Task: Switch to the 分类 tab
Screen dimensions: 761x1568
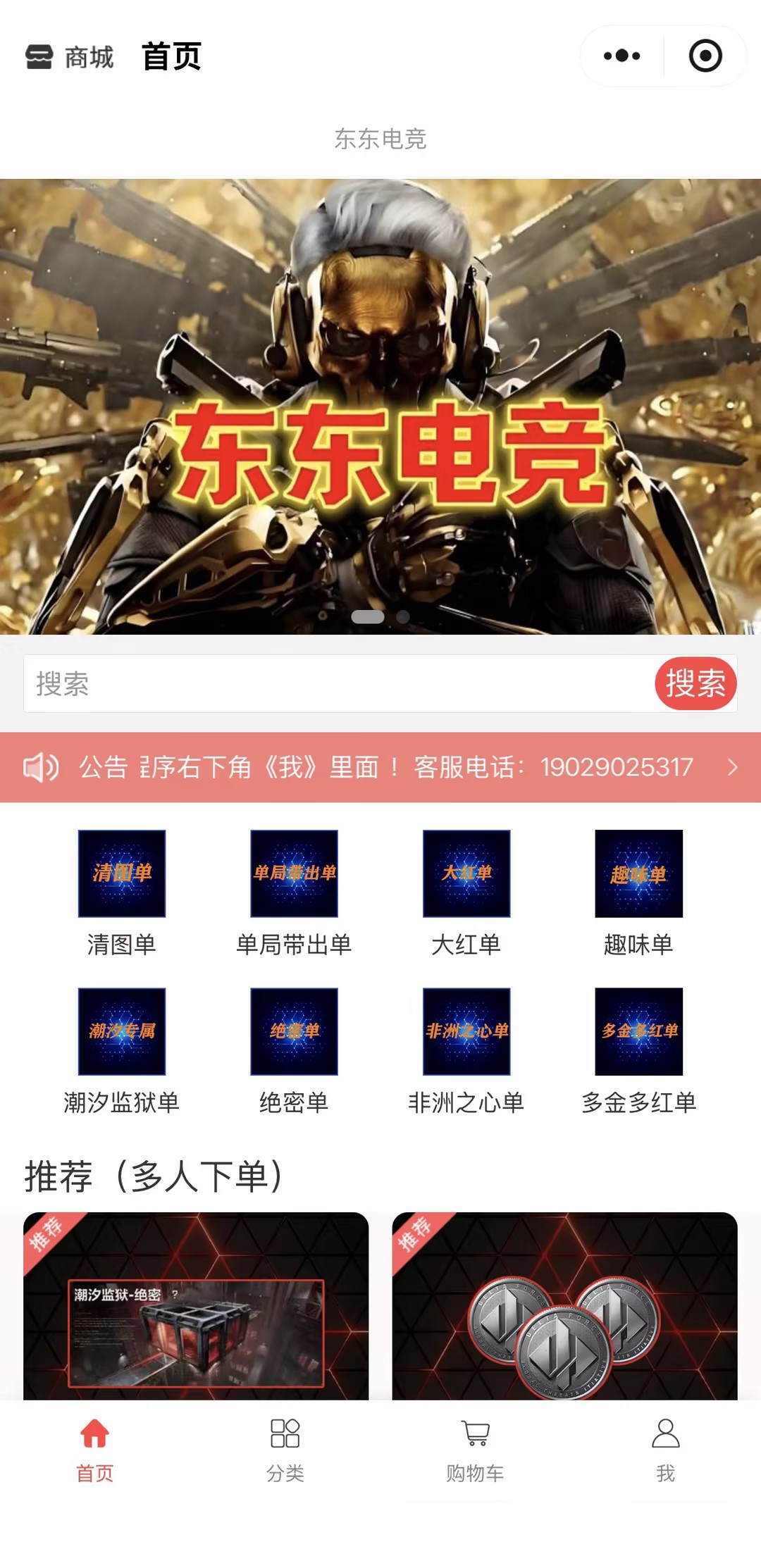Action: [285, 1450]
